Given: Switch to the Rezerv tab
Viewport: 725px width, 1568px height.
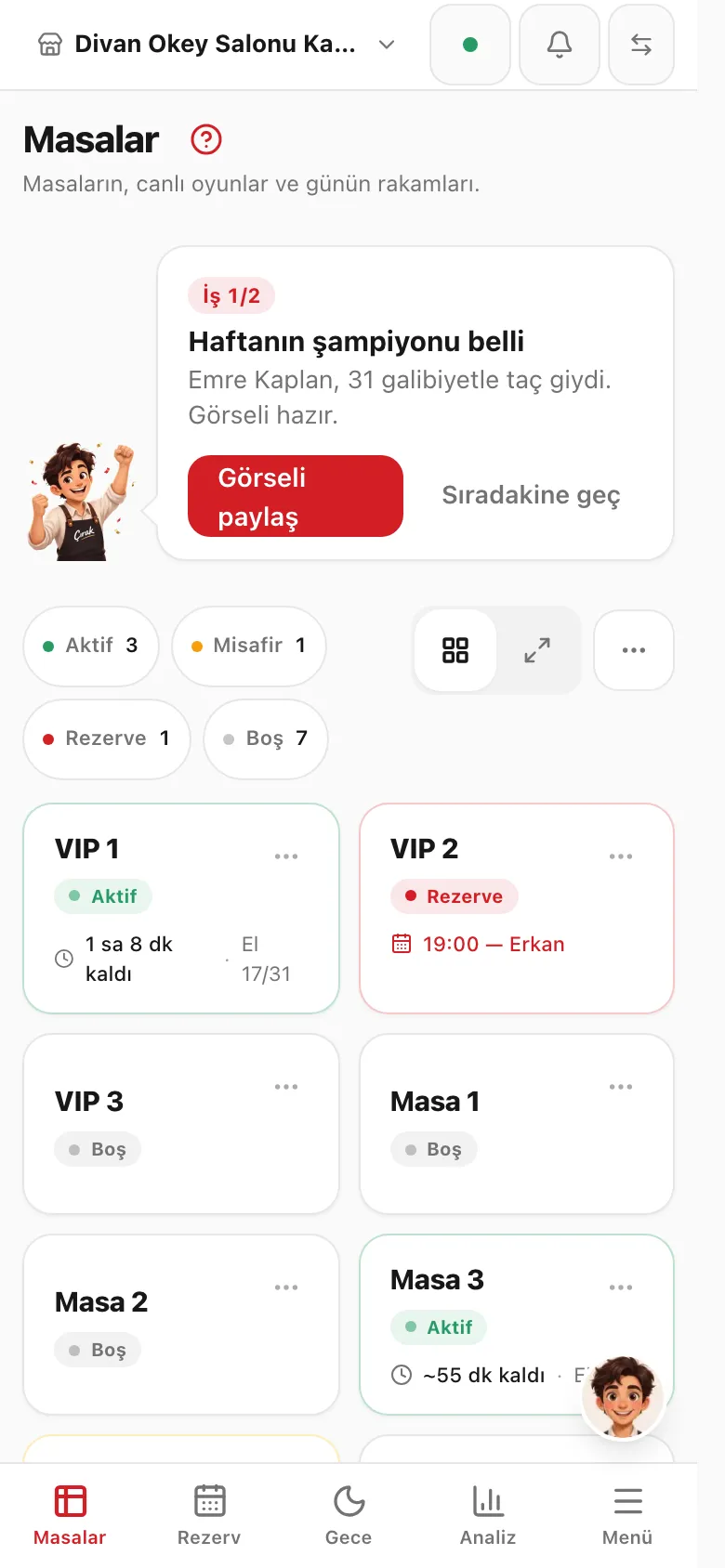Looking at the screenshot, I should click(x=209, y=1515).
